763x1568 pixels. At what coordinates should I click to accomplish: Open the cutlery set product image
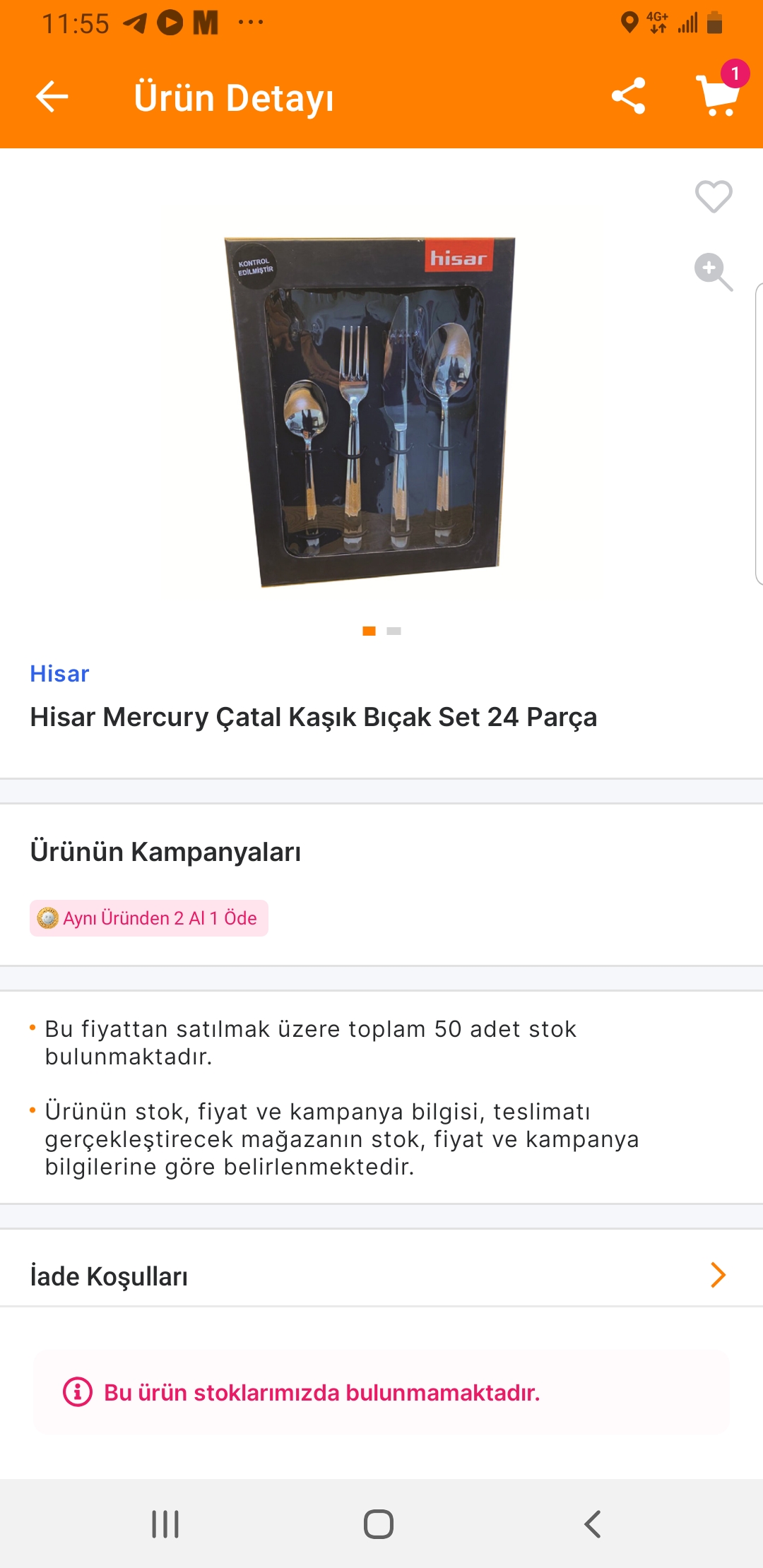coord(369,412)
